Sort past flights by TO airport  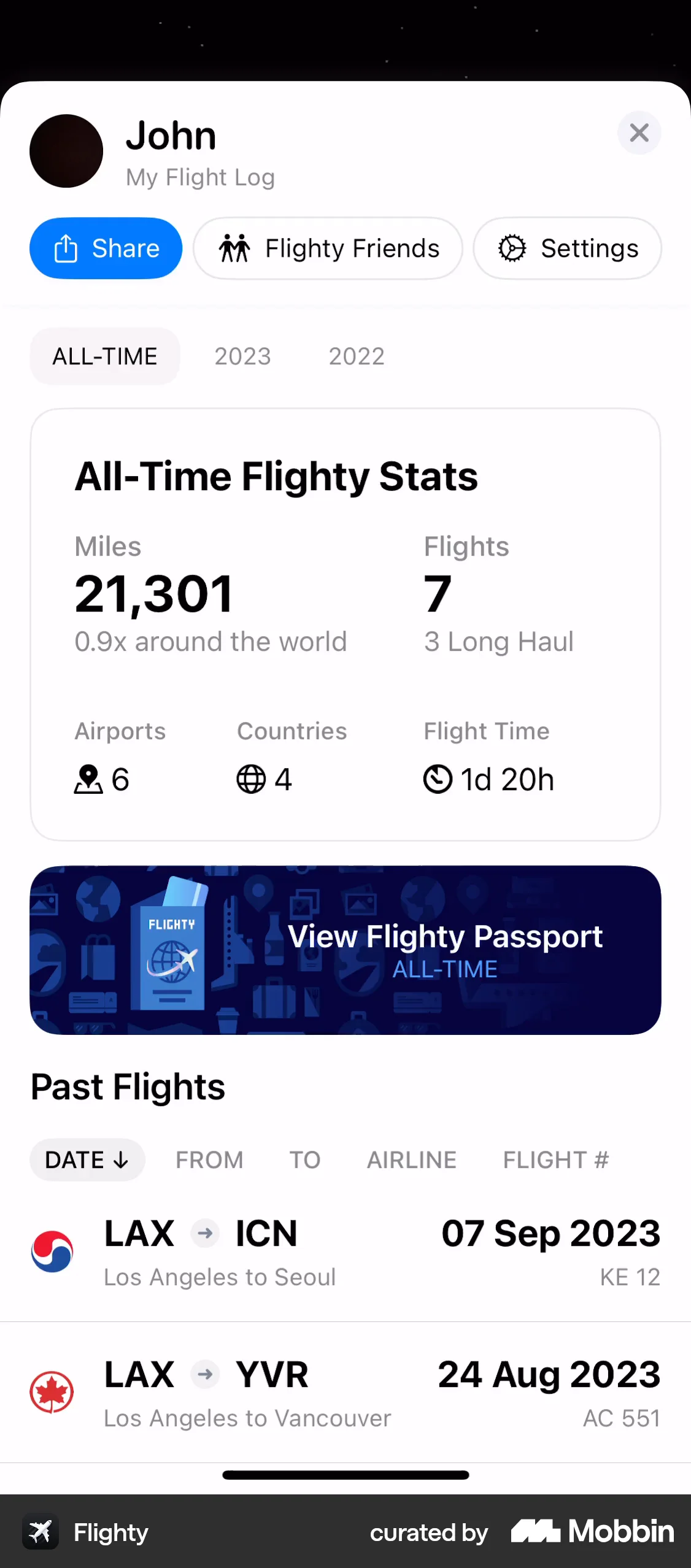pyautogui.click(x=305, y=1159)
